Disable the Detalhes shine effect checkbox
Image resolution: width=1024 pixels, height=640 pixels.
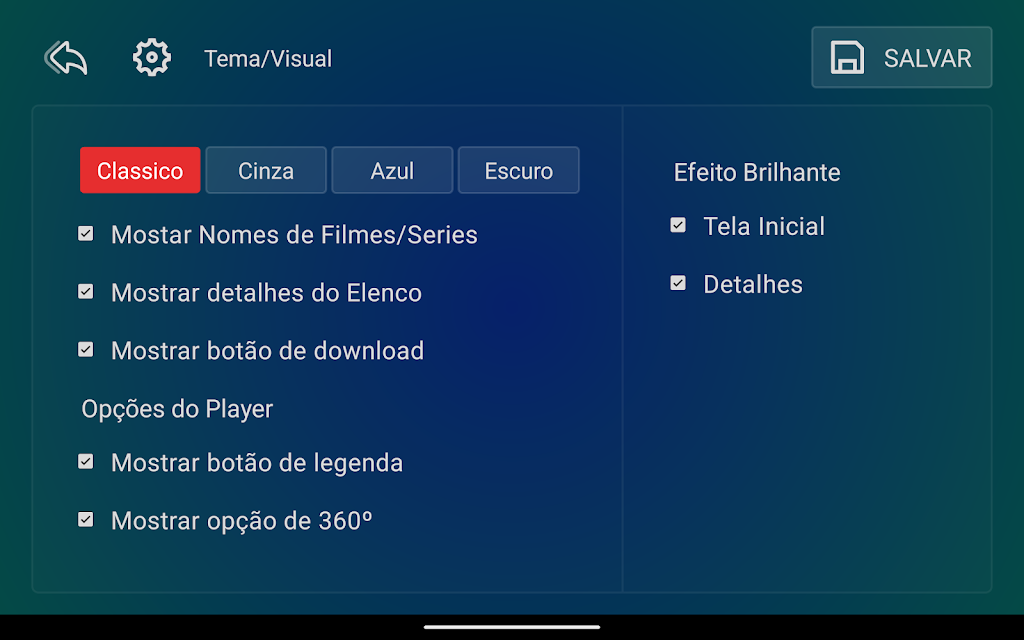click(x=678, y=284)
